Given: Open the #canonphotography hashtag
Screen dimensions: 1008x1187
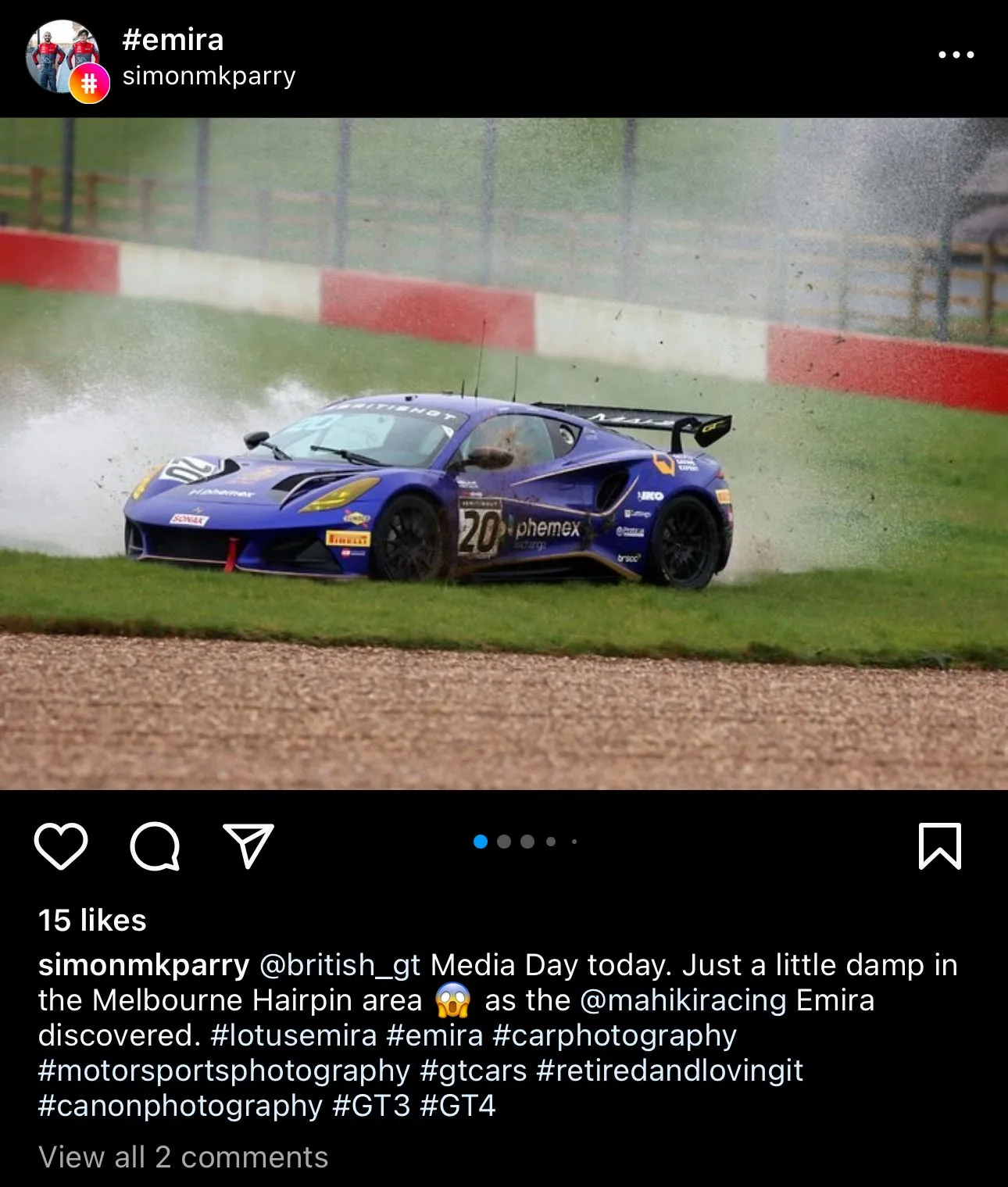Looking at the screenshot, I should coord(180,1106).
